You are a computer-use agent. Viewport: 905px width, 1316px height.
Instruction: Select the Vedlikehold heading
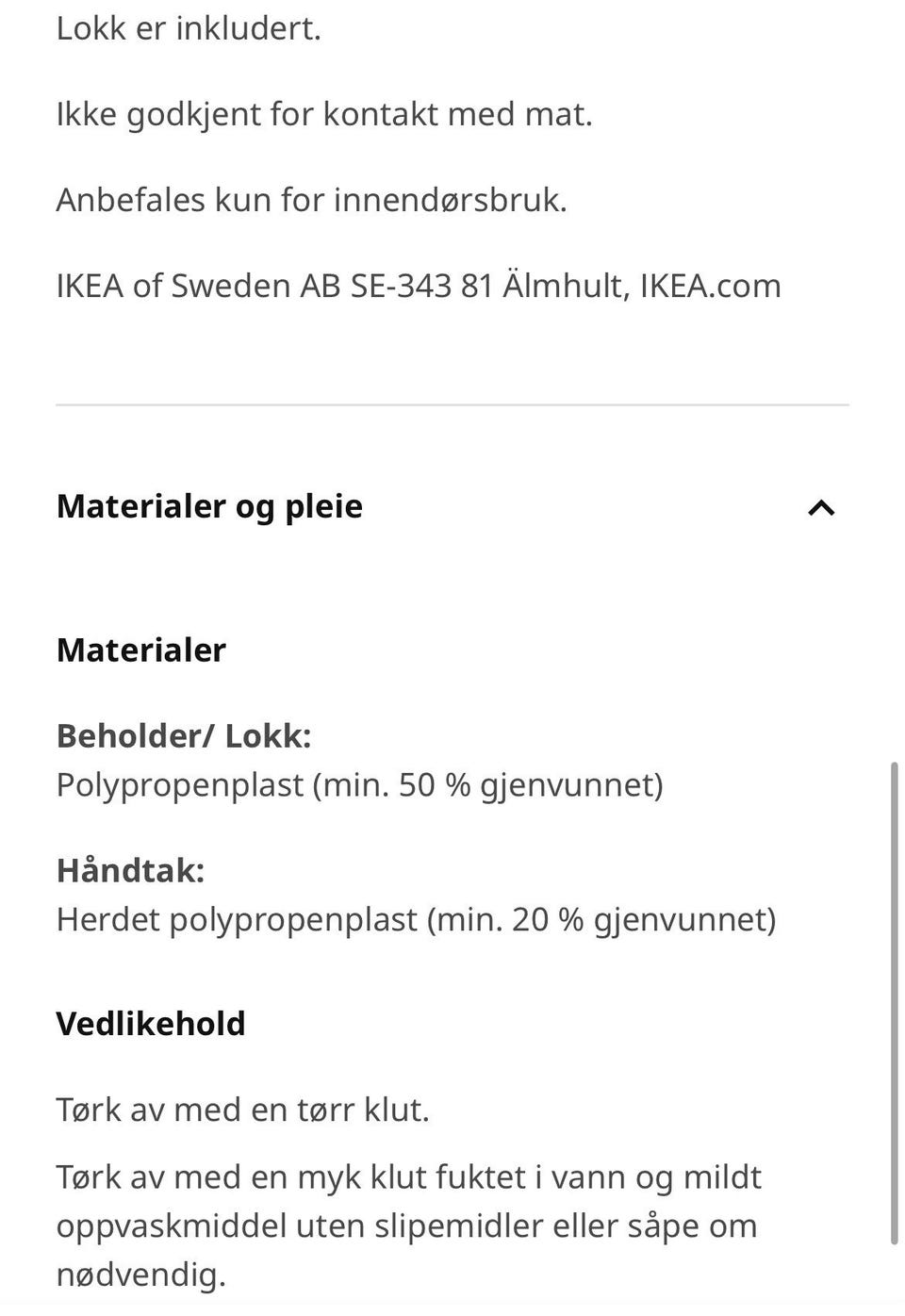[150, 1024]
